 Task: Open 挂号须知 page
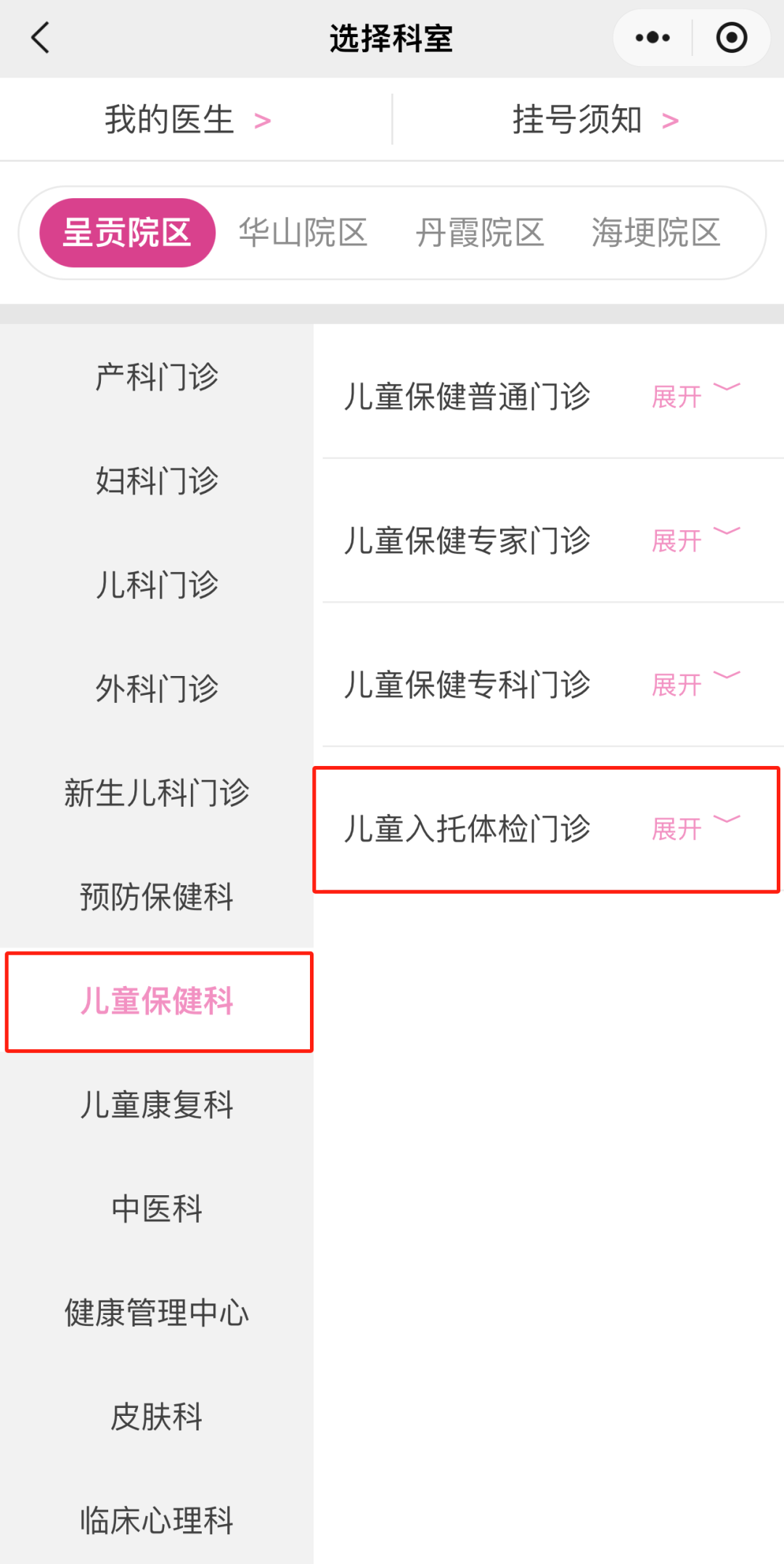coord(575,121)
